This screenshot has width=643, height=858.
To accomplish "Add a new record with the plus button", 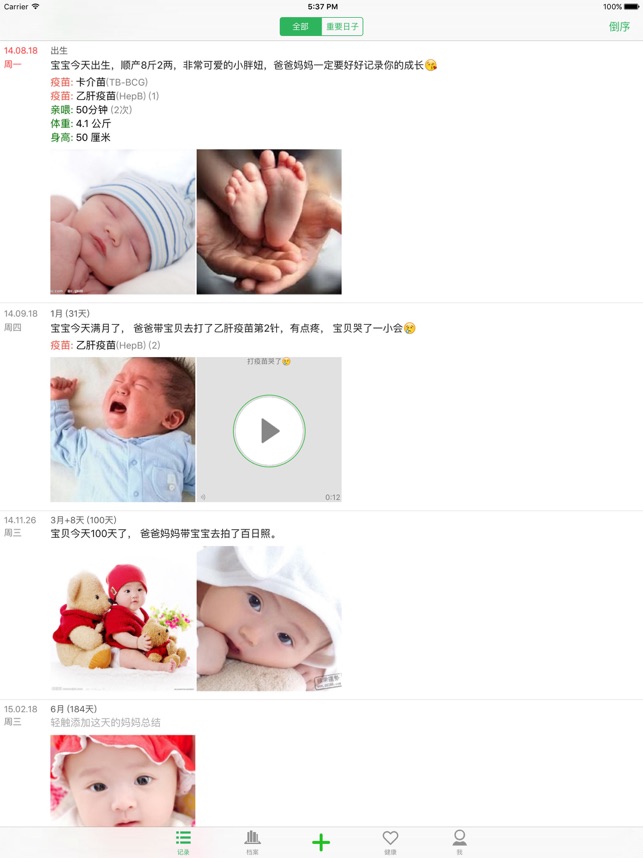I will point(321,842).
